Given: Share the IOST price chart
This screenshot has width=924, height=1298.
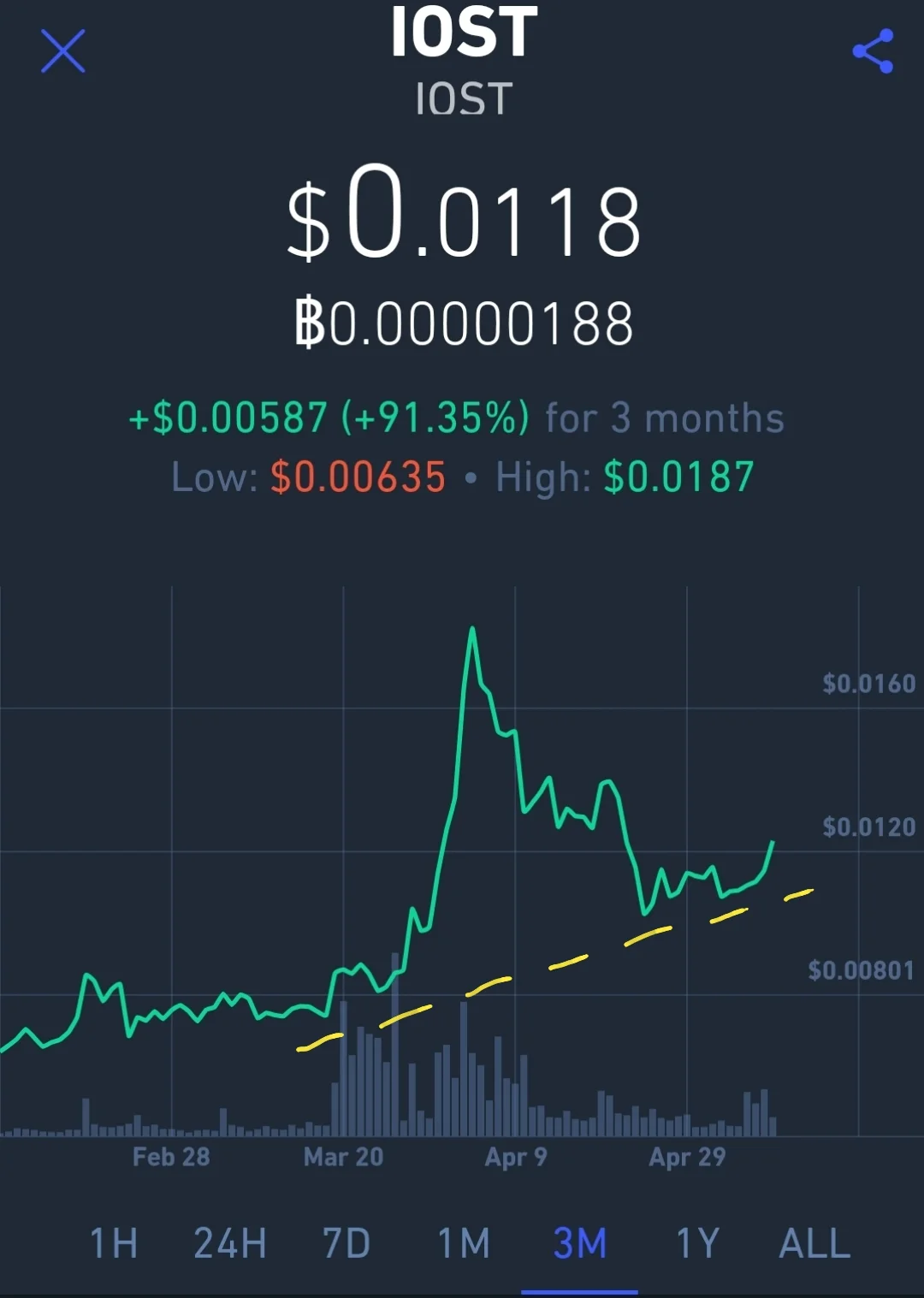Looking at the screenshot, I should 874,51.
